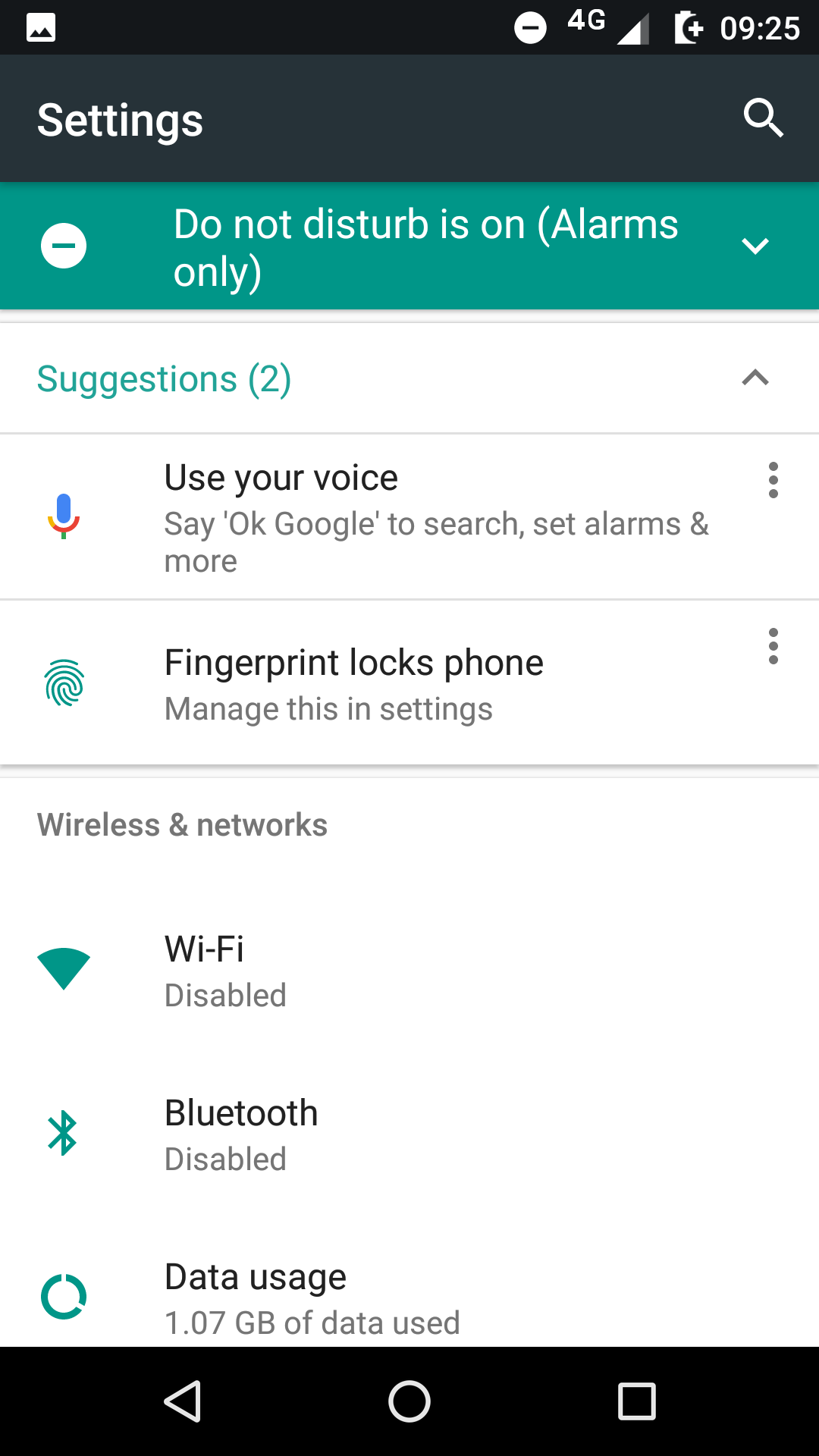Collapse the Suggestions section
Screen dimensions: 819x1456
[x=755, y=378]
